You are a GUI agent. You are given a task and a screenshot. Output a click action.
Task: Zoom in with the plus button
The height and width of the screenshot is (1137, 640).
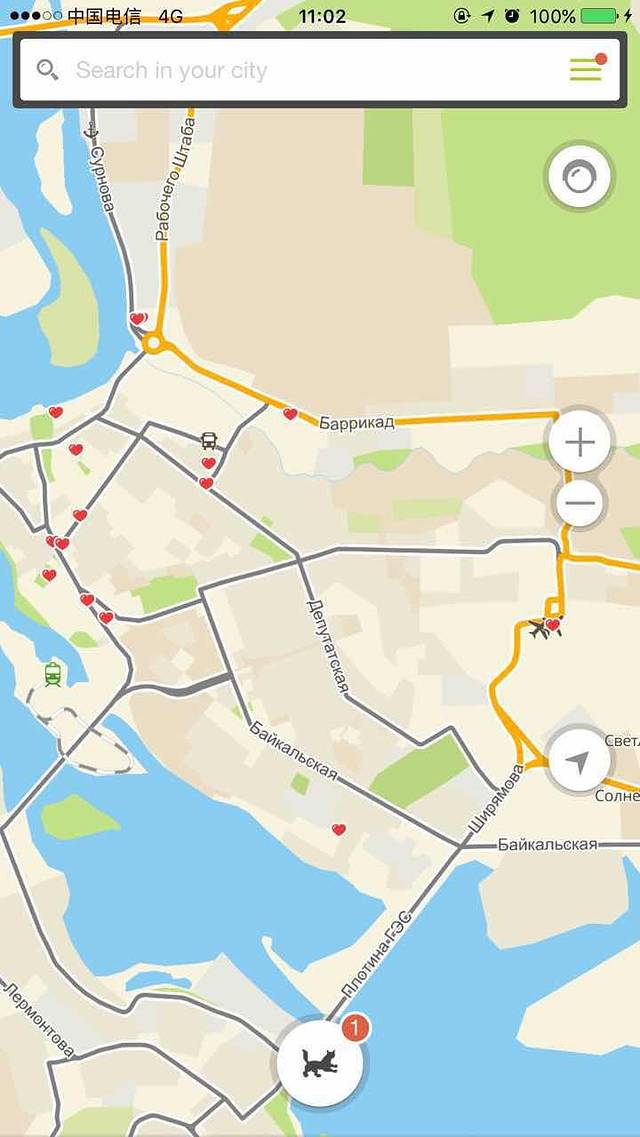tap(579, 441)
